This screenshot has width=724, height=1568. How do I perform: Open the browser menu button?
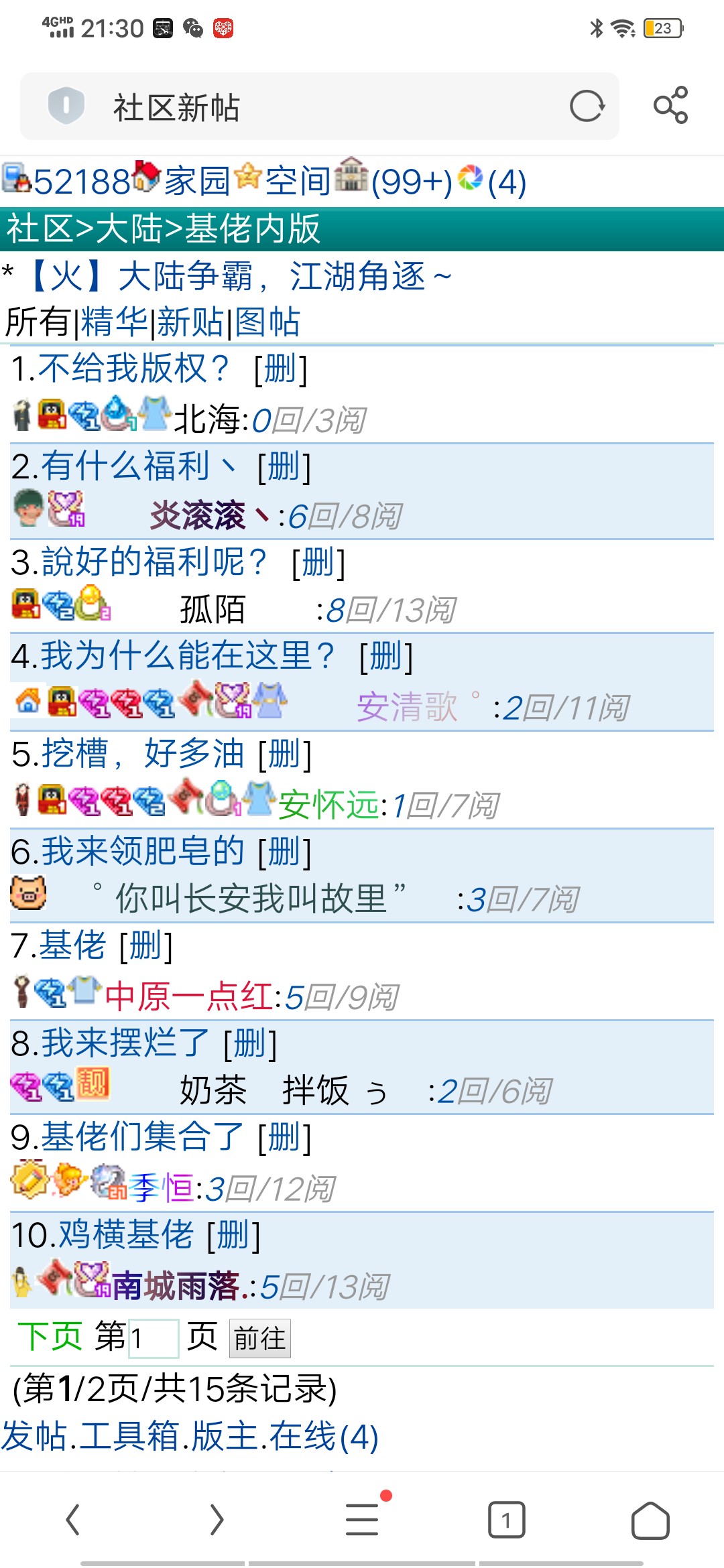tap(362, 1520)
